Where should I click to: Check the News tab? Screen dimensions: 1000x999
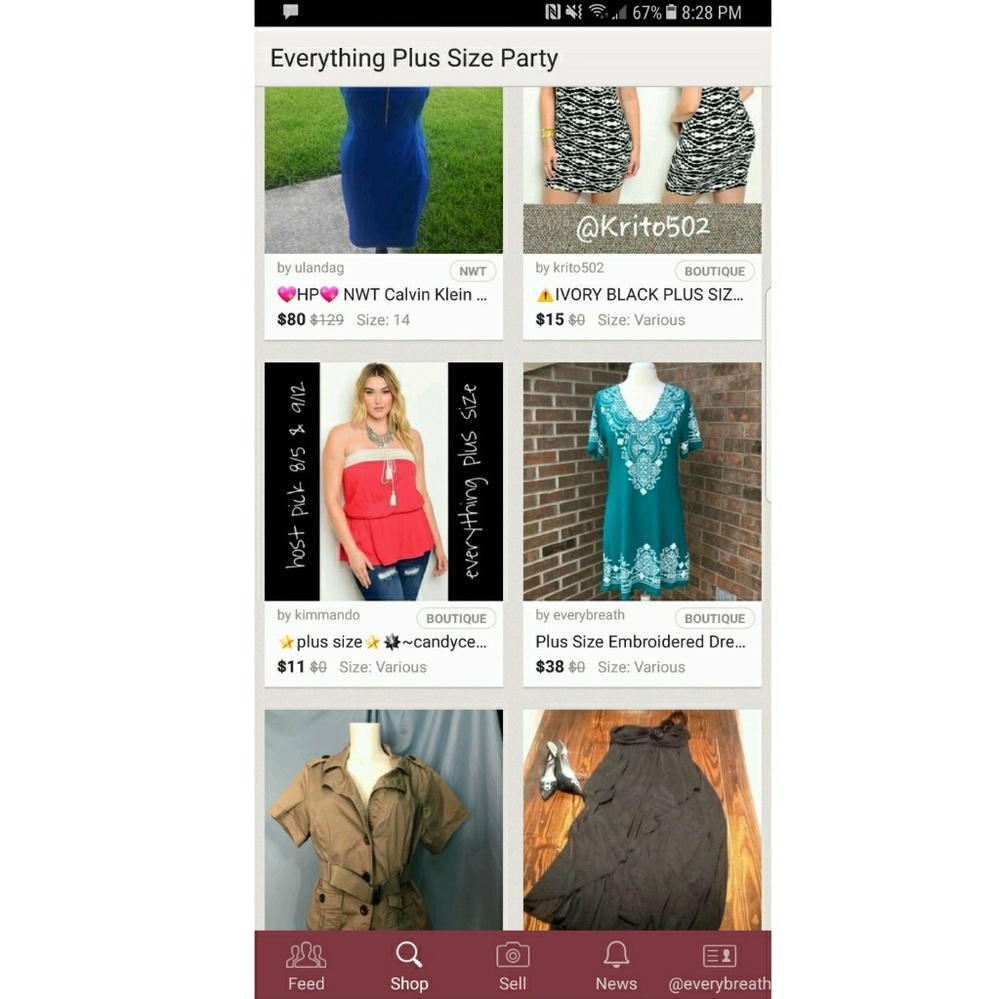point(616,966)
